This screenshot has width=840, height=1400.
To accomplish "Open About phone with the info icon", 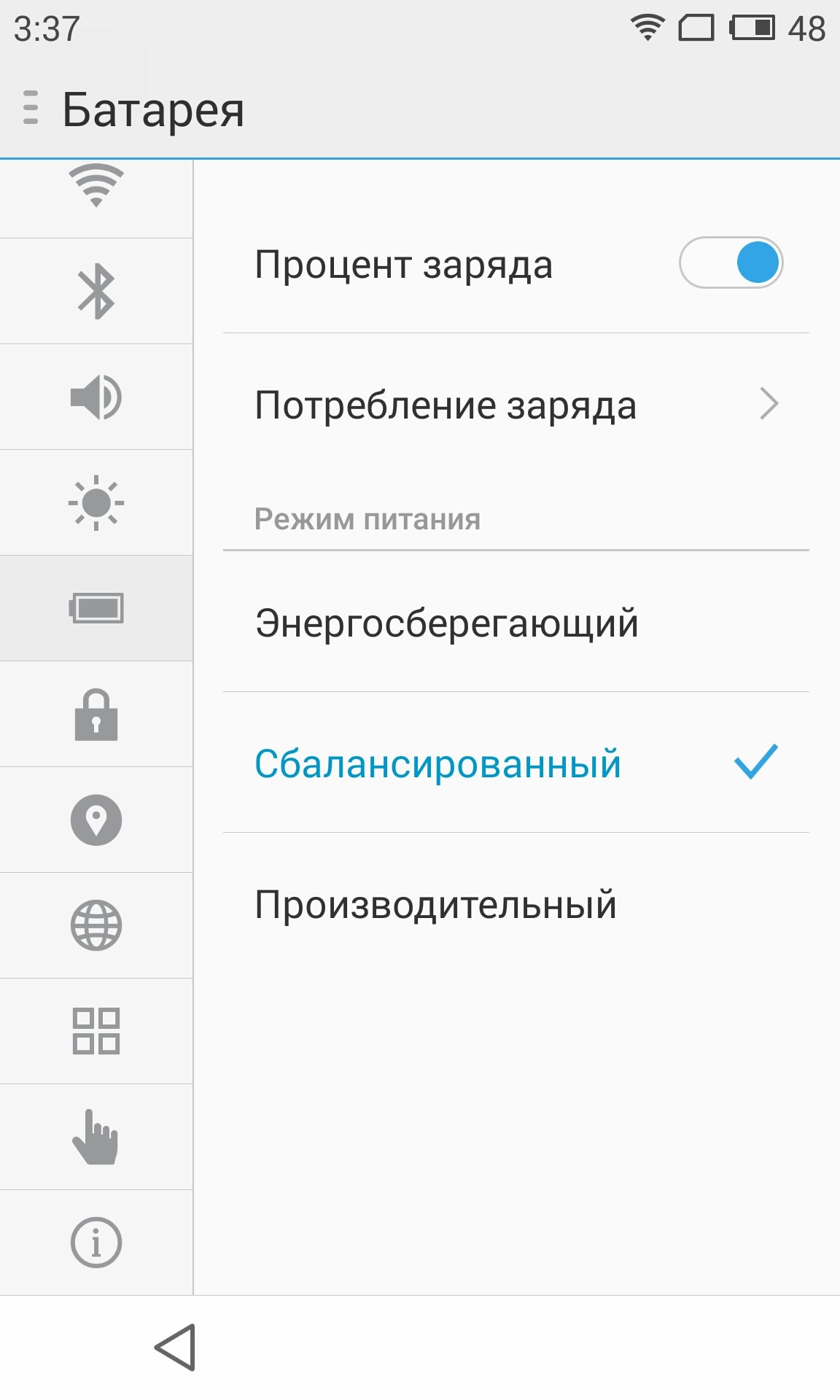I will pos(96,1242).
